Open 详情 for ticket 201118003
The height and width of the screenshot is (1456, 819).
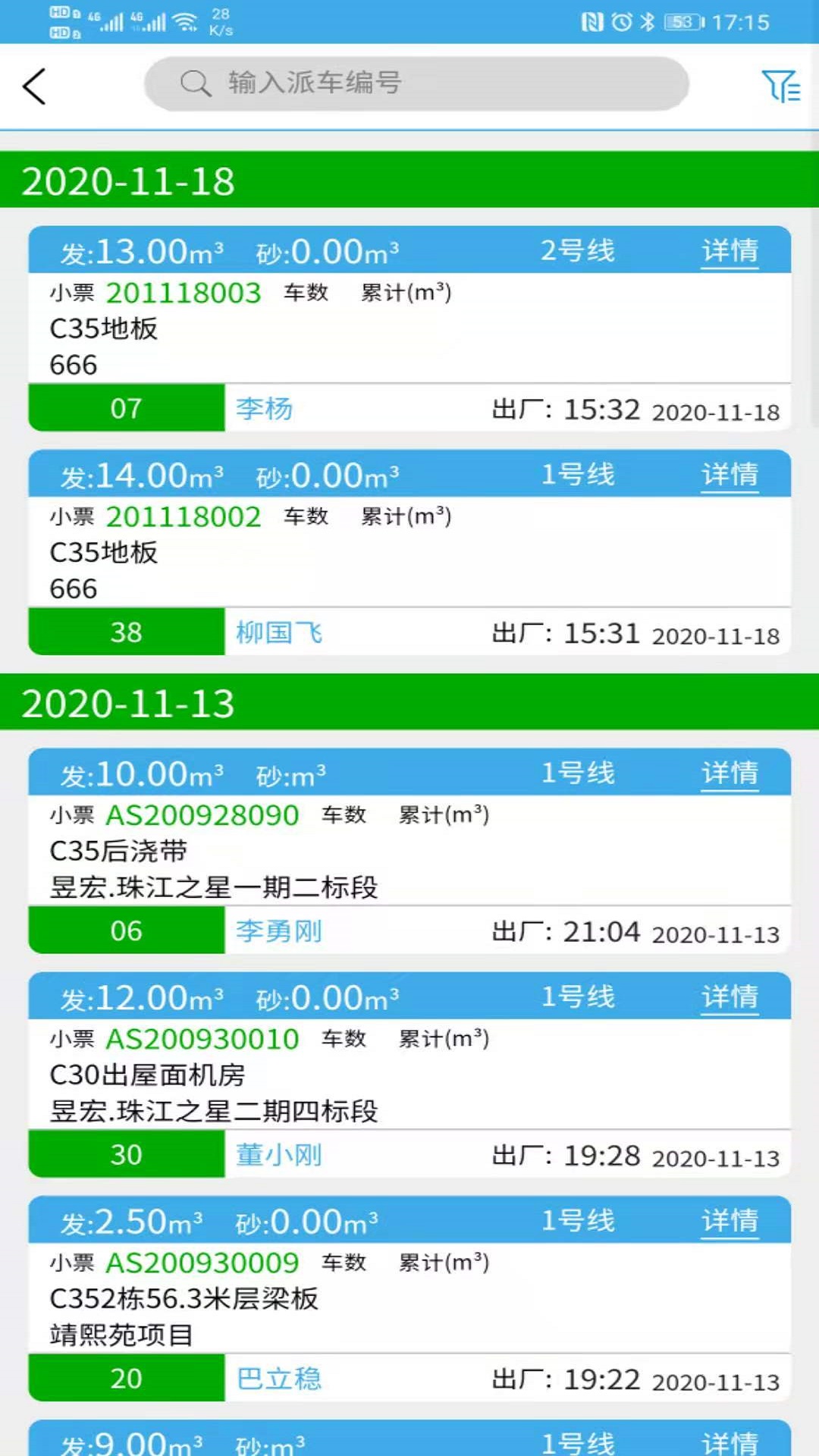[729, 250]
